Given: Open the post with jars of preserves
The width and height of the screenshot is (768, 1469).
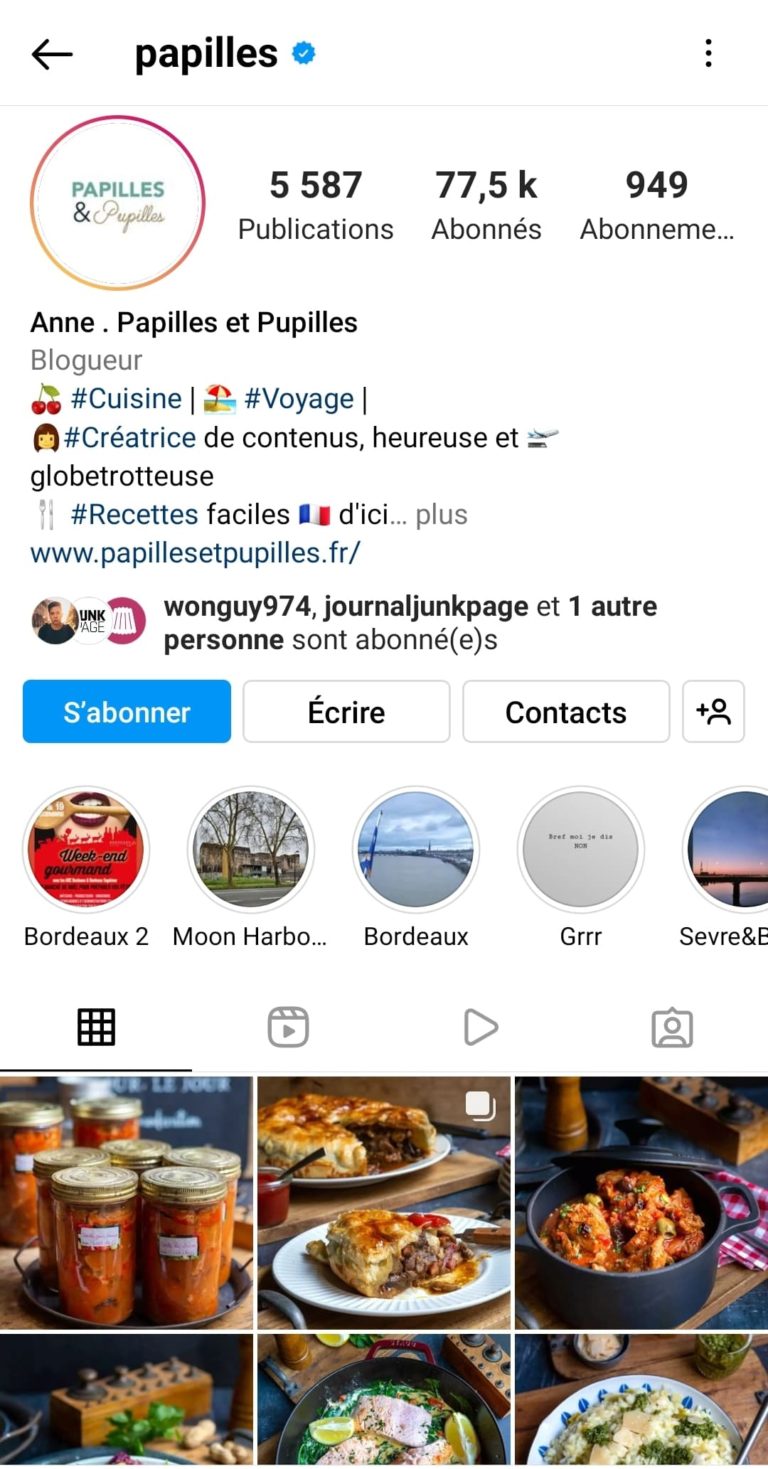Looking at the screenshot, I should point(126,1203).
